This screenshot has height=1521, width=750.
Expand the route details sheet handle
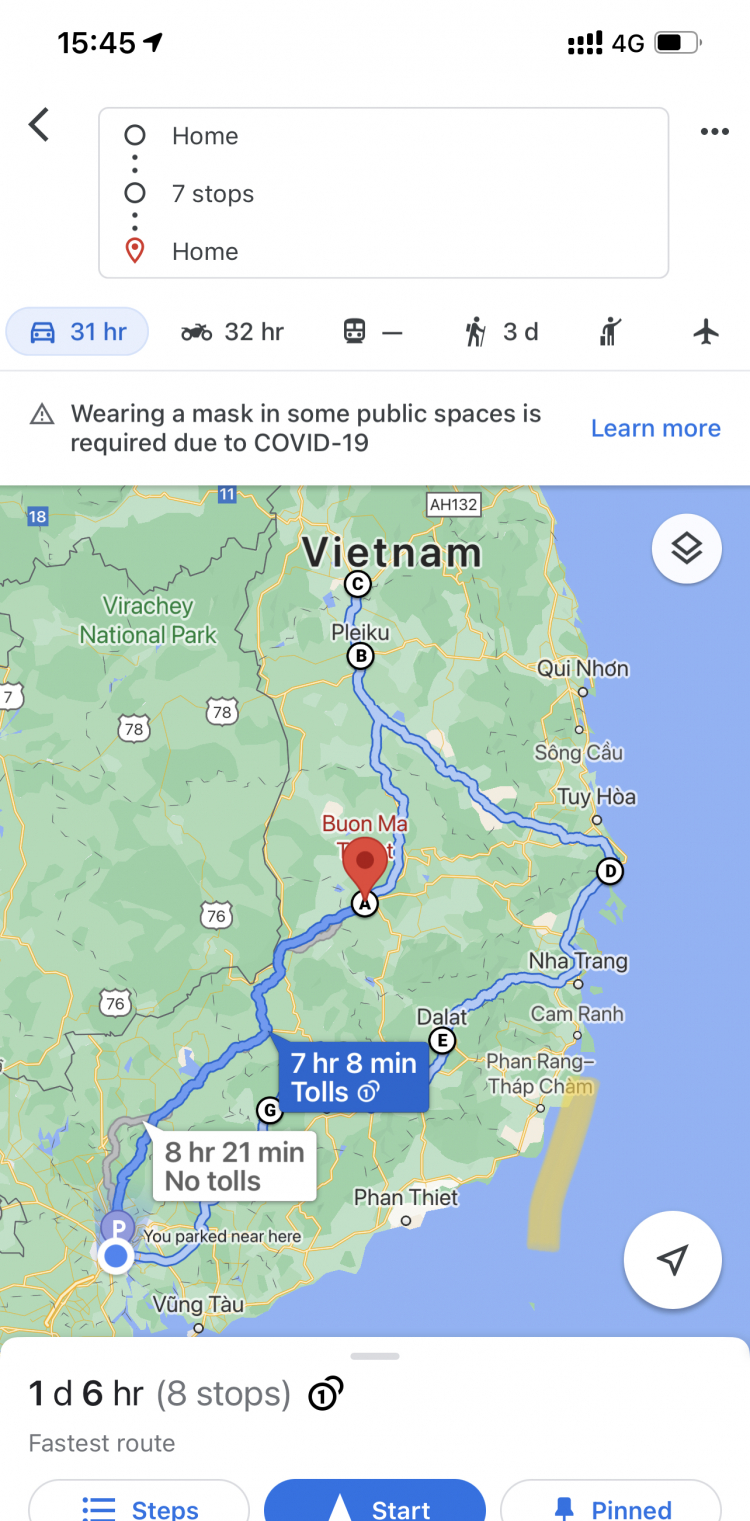(x=375, y=1356)
